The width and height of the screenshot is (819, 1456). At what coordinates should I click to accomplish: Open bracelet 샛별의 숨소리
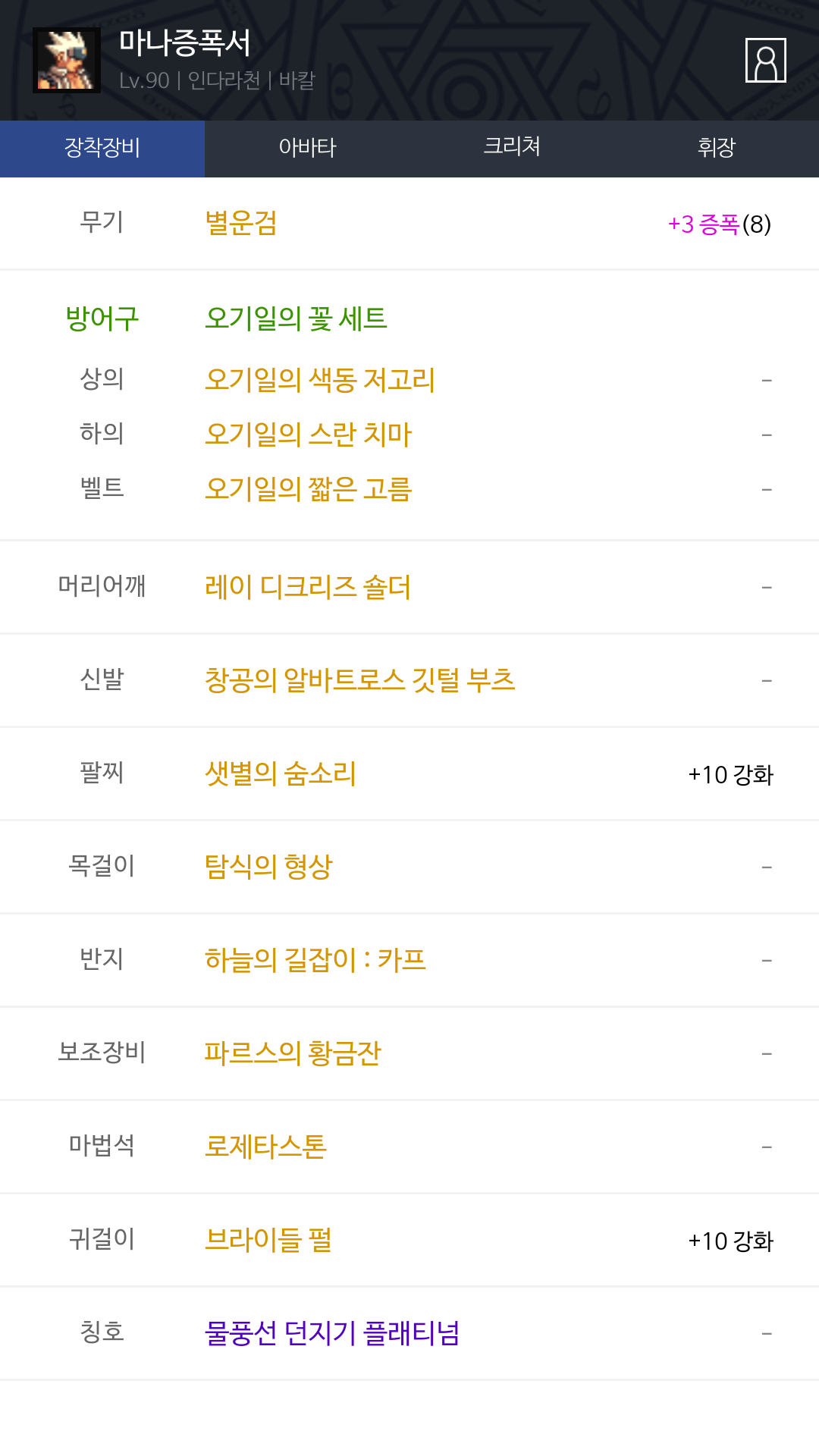click(x=281, y=773)
